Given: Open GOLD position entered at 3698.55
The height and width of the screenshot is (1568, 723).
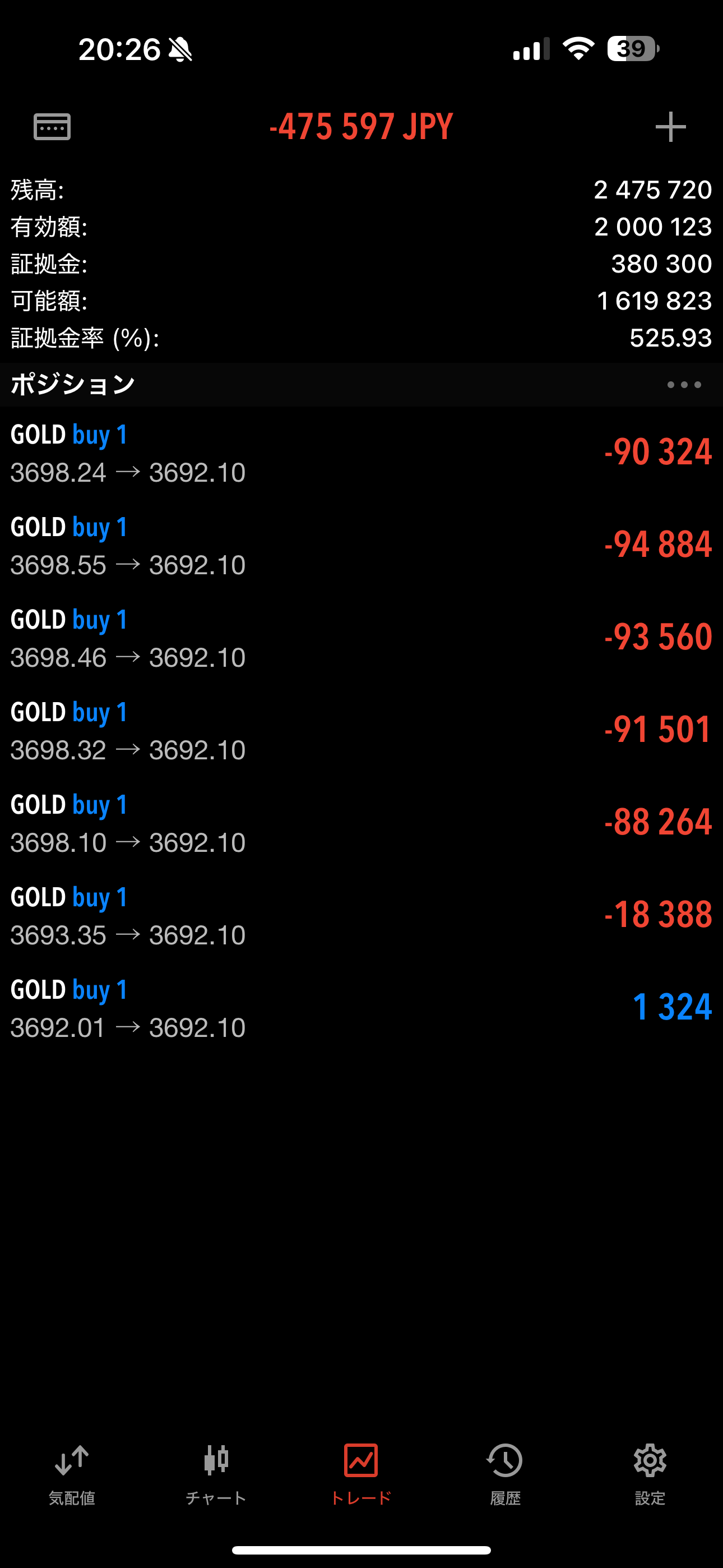Looking at the screenshot, I should coord(361,546).
